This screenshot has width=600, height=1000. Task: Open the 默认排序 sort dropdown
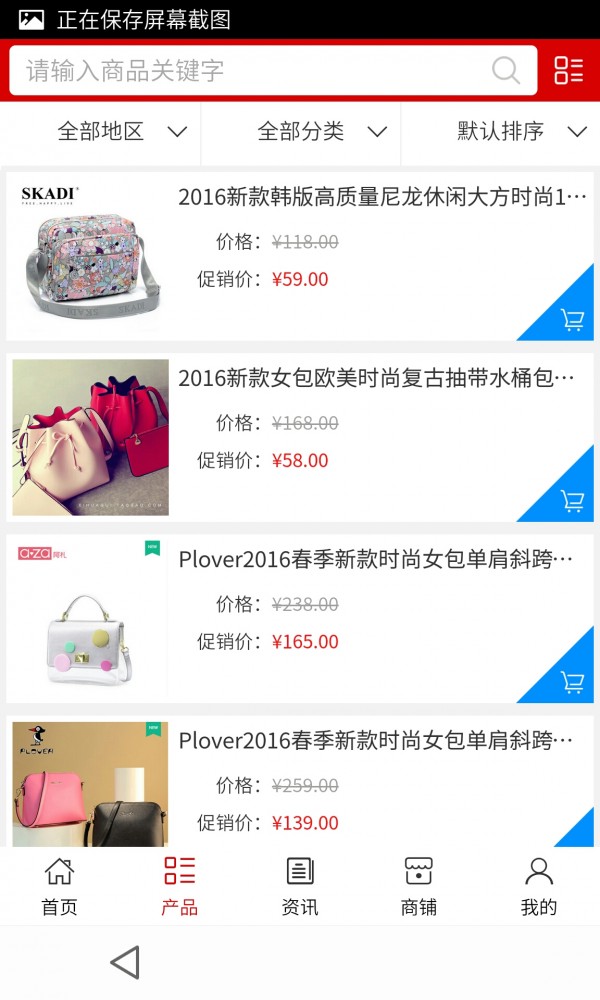(x=521, y=131)
